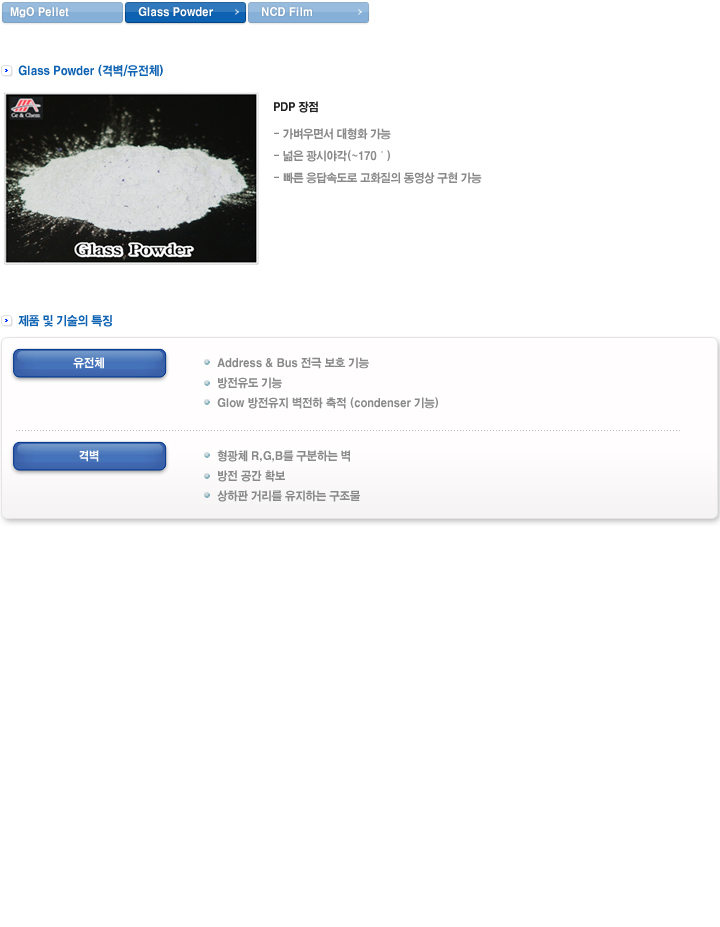720x927 pixels.
Task: Open the NCD Film tab
Action: [x=308, y=13]
